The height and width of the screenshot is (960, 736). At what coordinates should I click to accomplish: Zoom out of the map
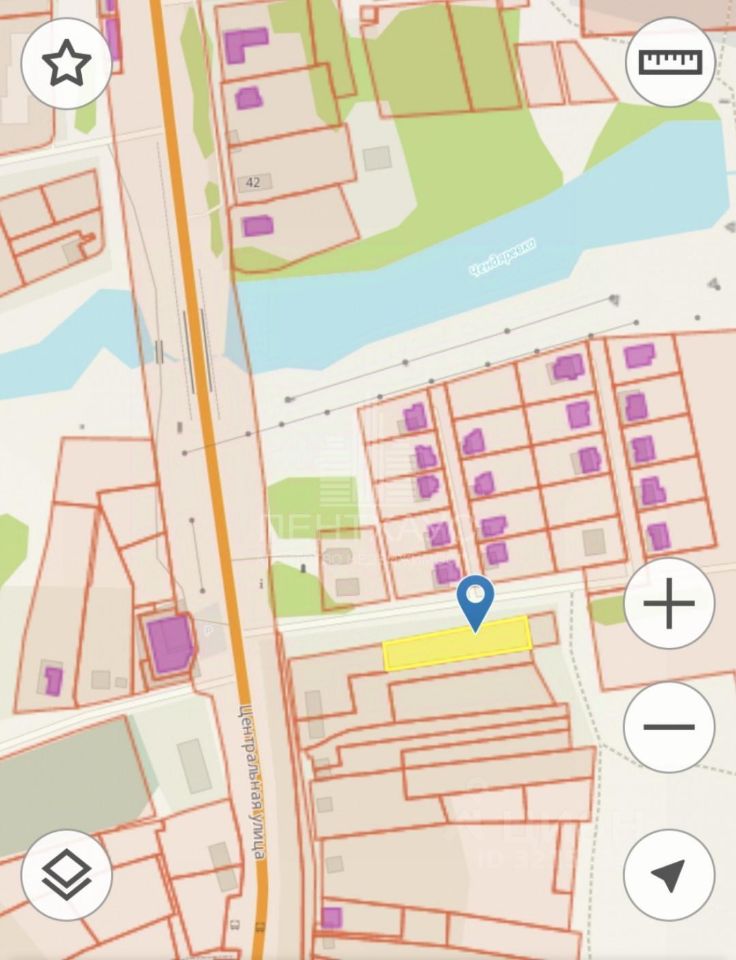pyautogui.click(x=669, y=727)
